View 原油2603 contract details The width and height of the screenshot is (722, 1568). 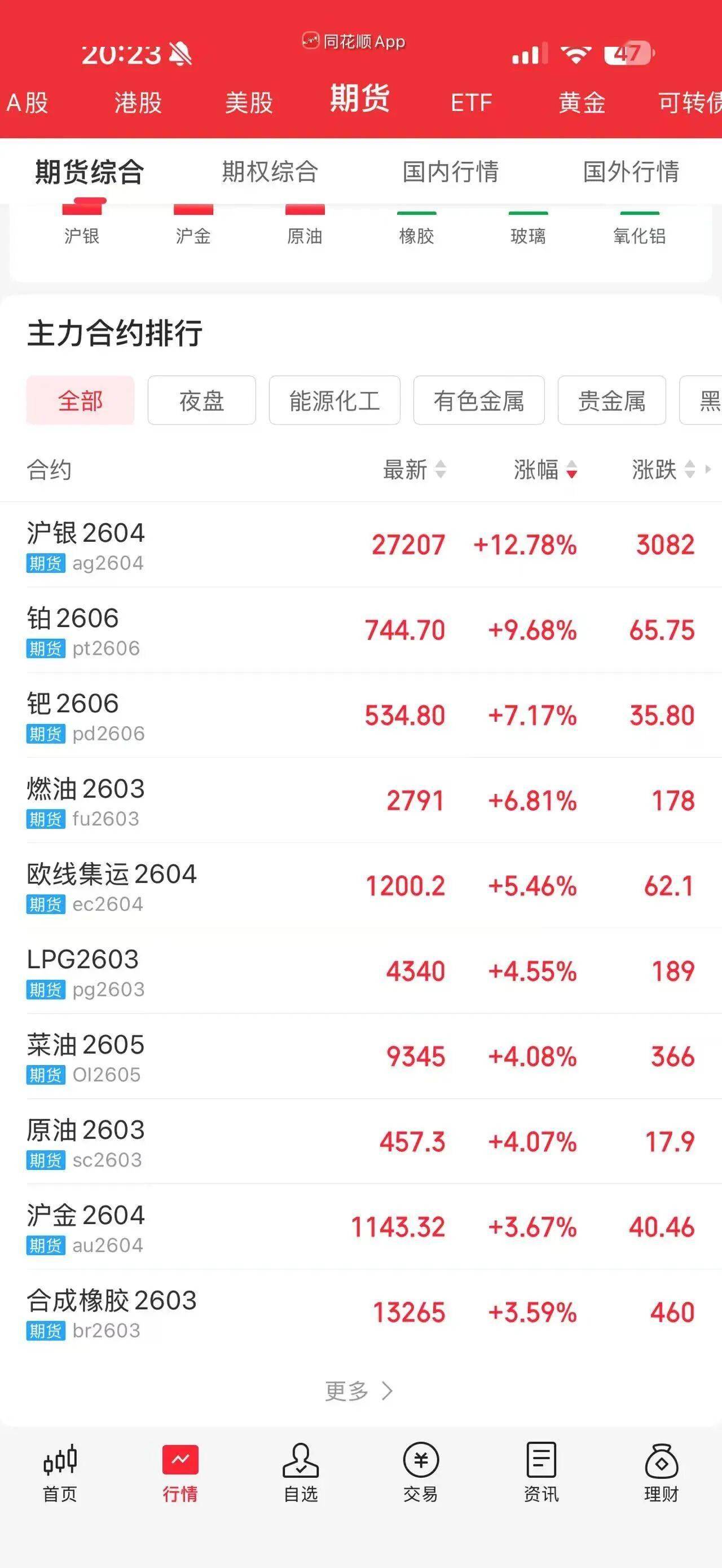pos(360,1142)
